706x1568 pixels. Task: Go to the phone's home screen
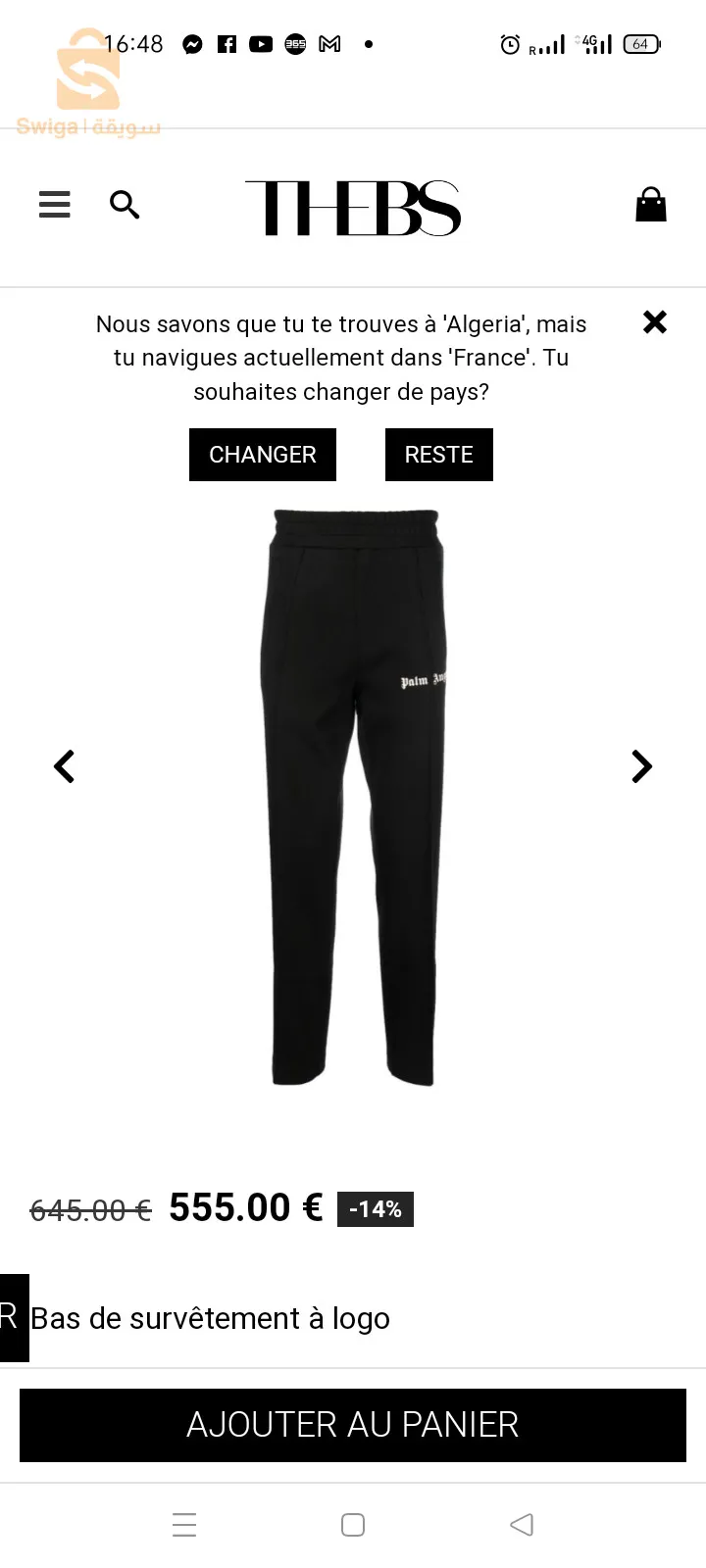point(353,1524)
